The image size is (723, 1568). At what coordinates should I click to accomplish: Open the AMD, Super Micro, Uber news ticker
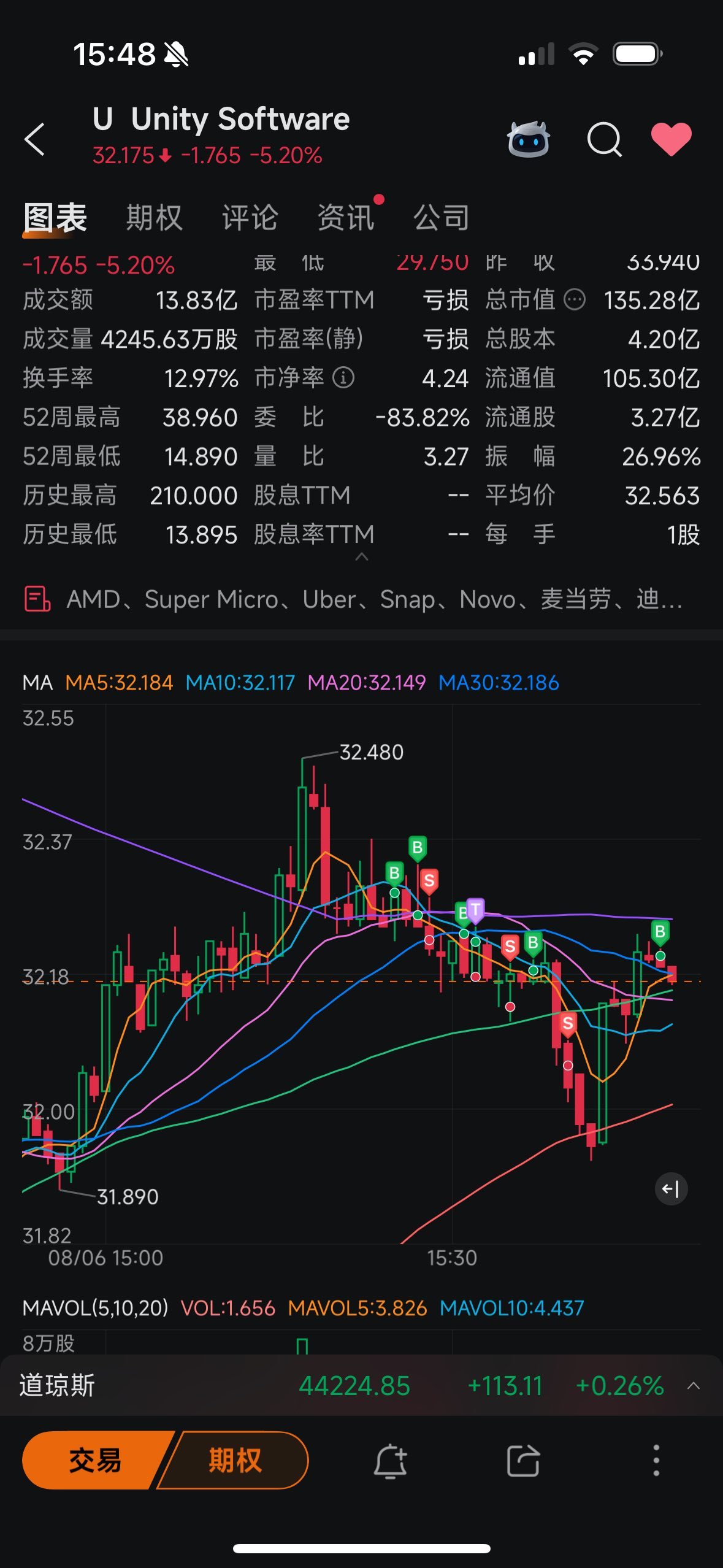[361, 599]
